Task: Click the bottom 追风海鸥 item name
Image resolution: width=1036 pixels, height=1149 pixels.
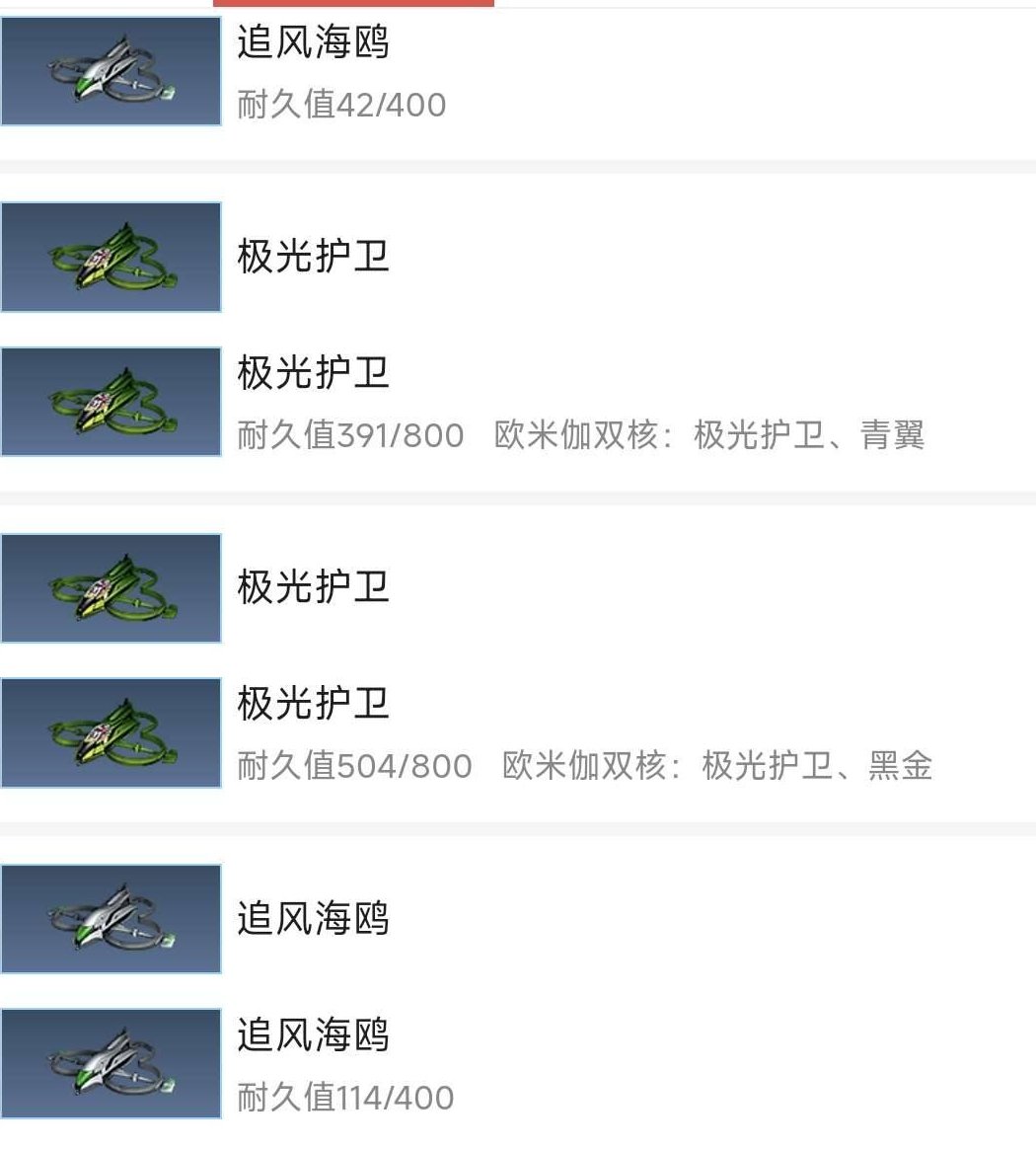Action: pyautogui.click(x=314, y=1035)
